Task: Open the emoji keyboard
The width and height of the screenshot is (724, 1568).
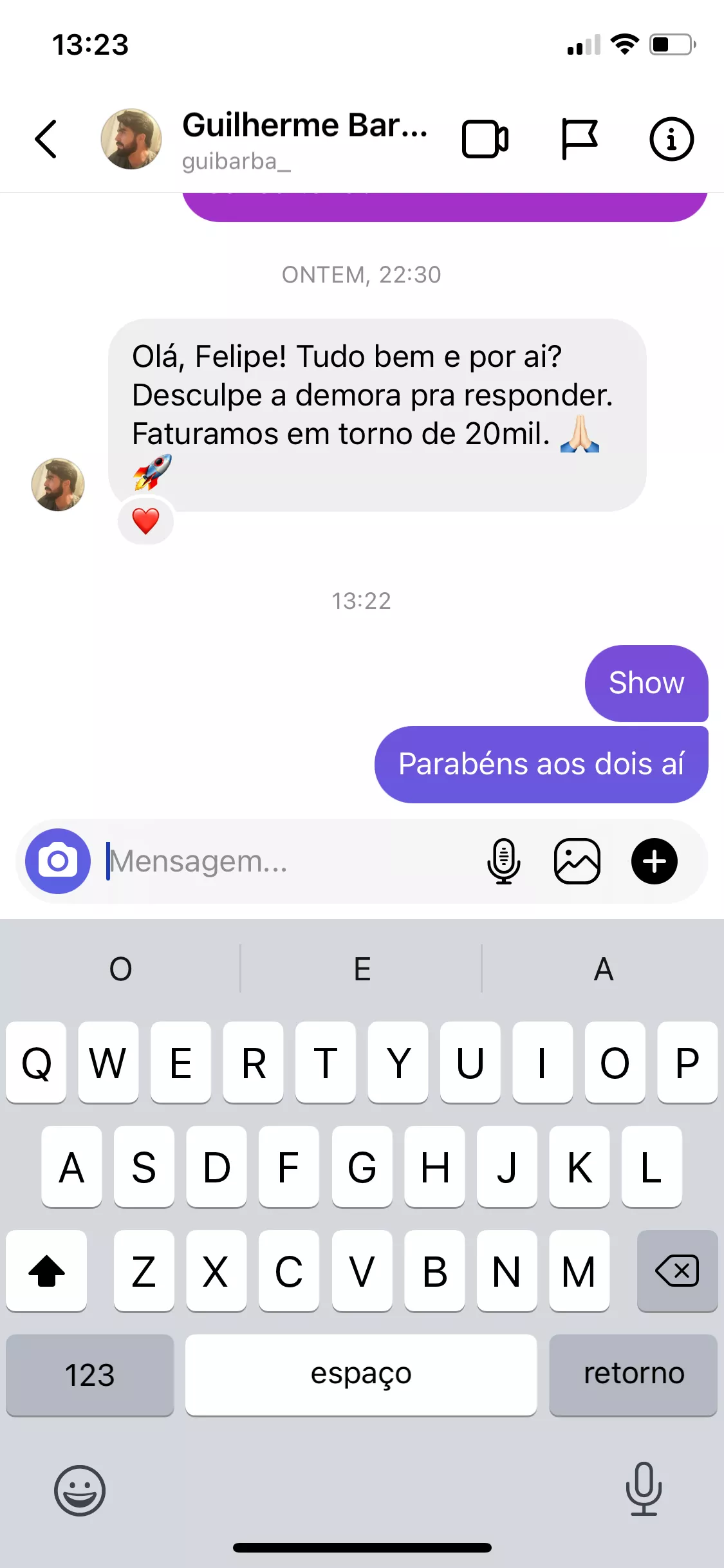Action: point(80,1490)
